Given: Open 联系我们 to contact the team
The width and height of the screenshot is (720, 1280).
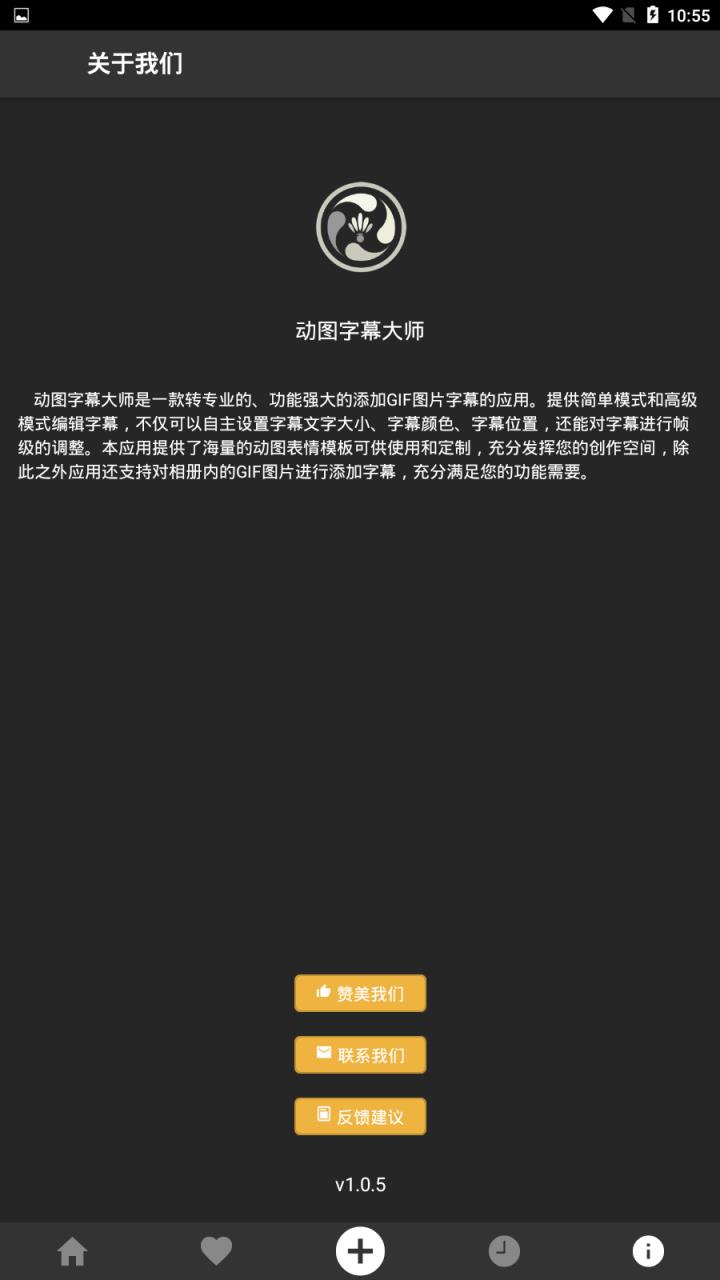Looking at the screenshot, I should [360, 1055].
